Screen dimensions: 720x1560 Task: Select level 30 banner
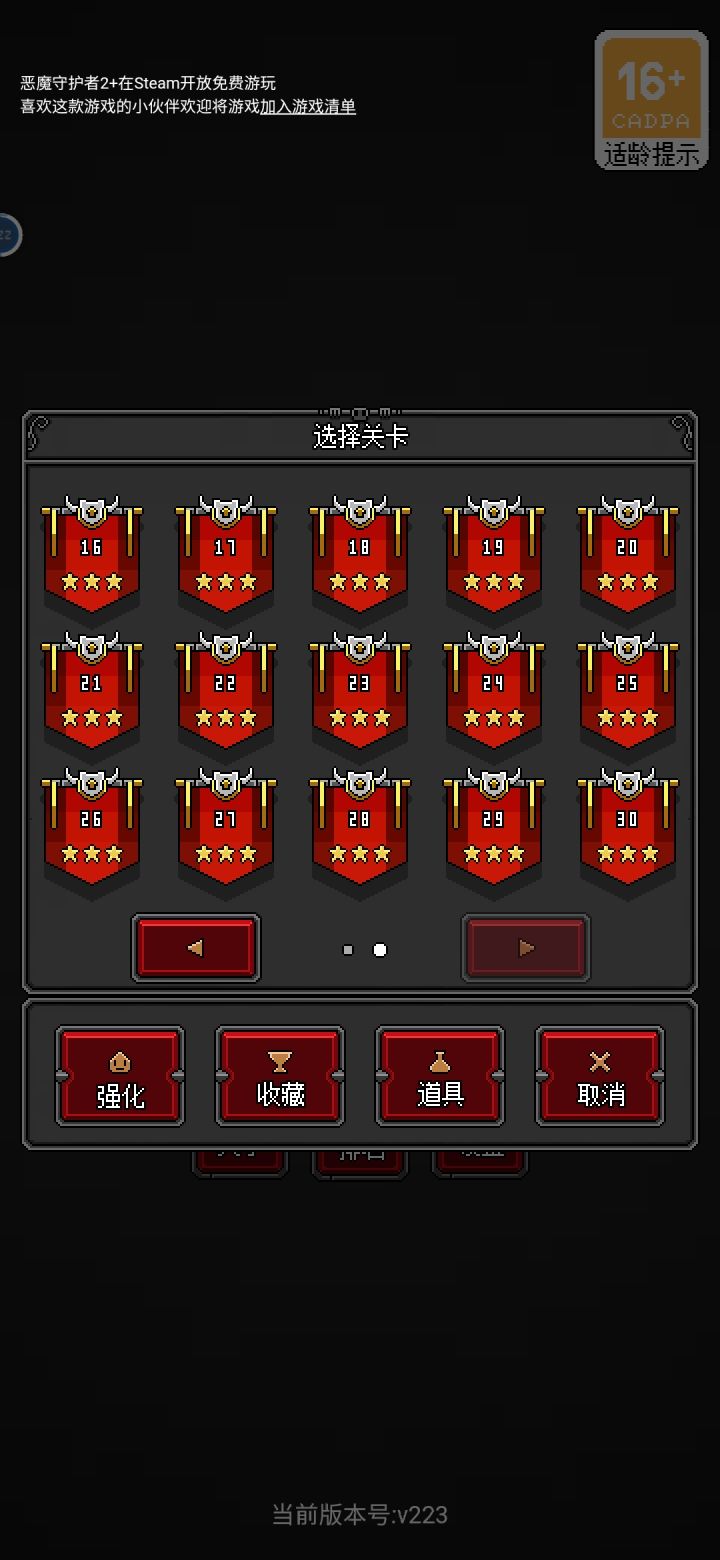coord(628,823)
